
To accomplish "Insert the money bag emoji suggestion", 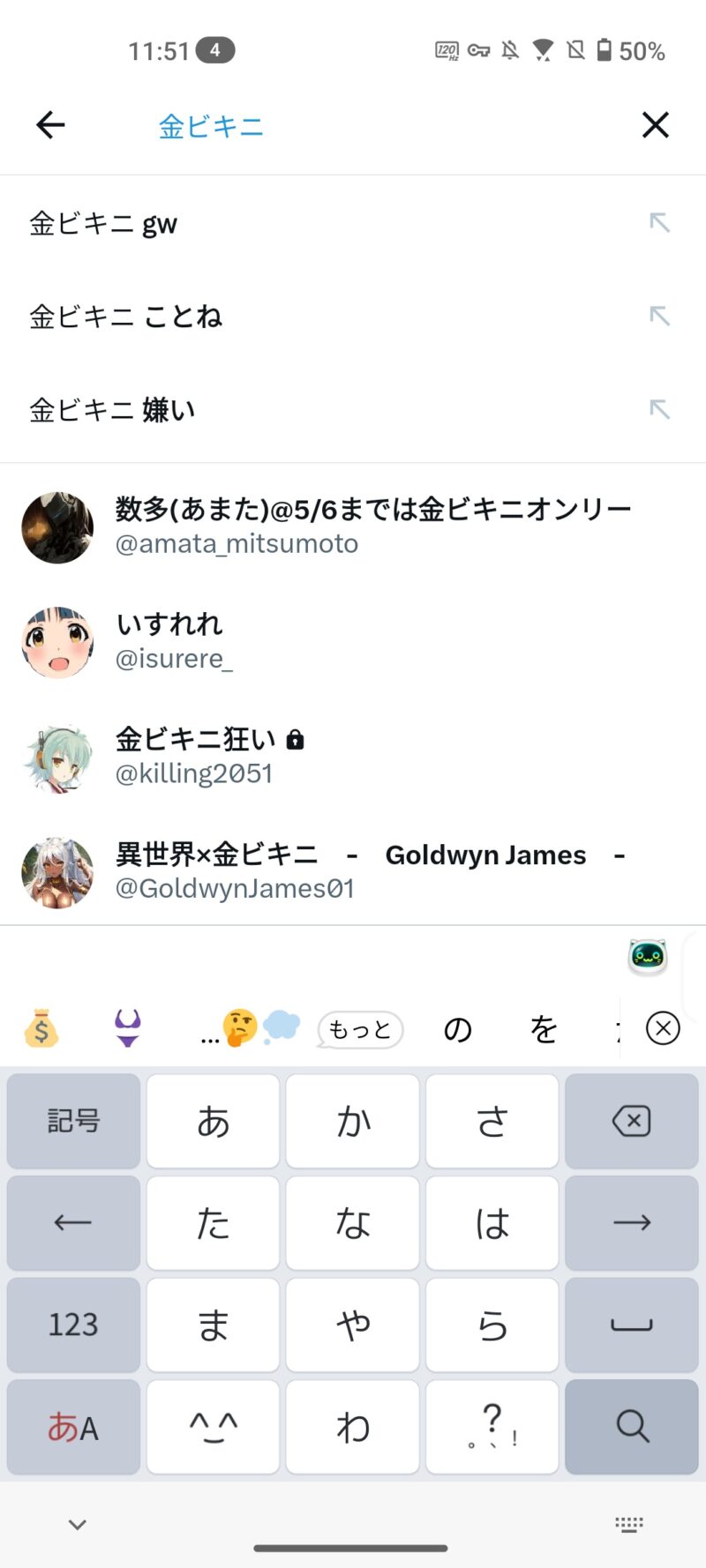I will point(41,1029).
